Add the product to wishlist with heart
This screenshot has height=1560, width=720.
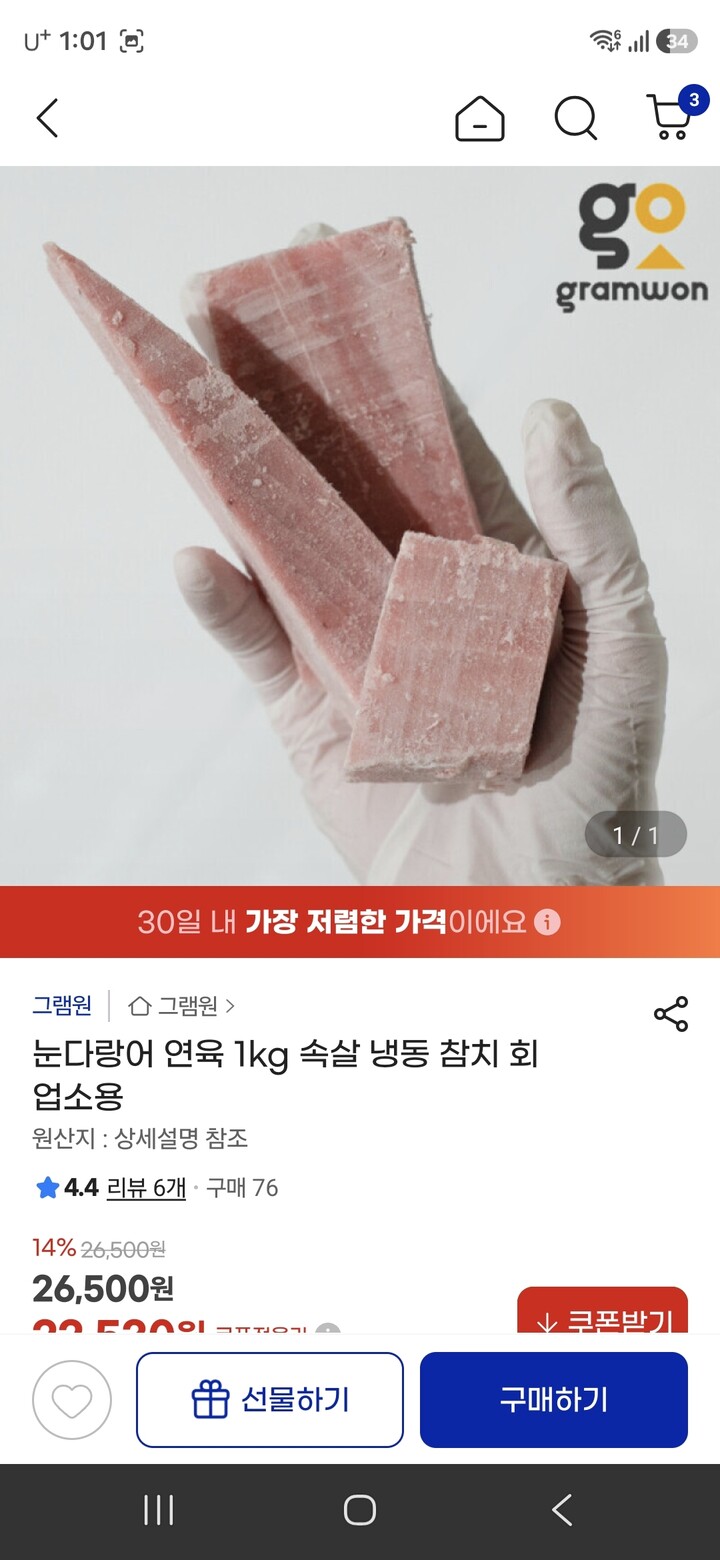tap(72, 1400)
